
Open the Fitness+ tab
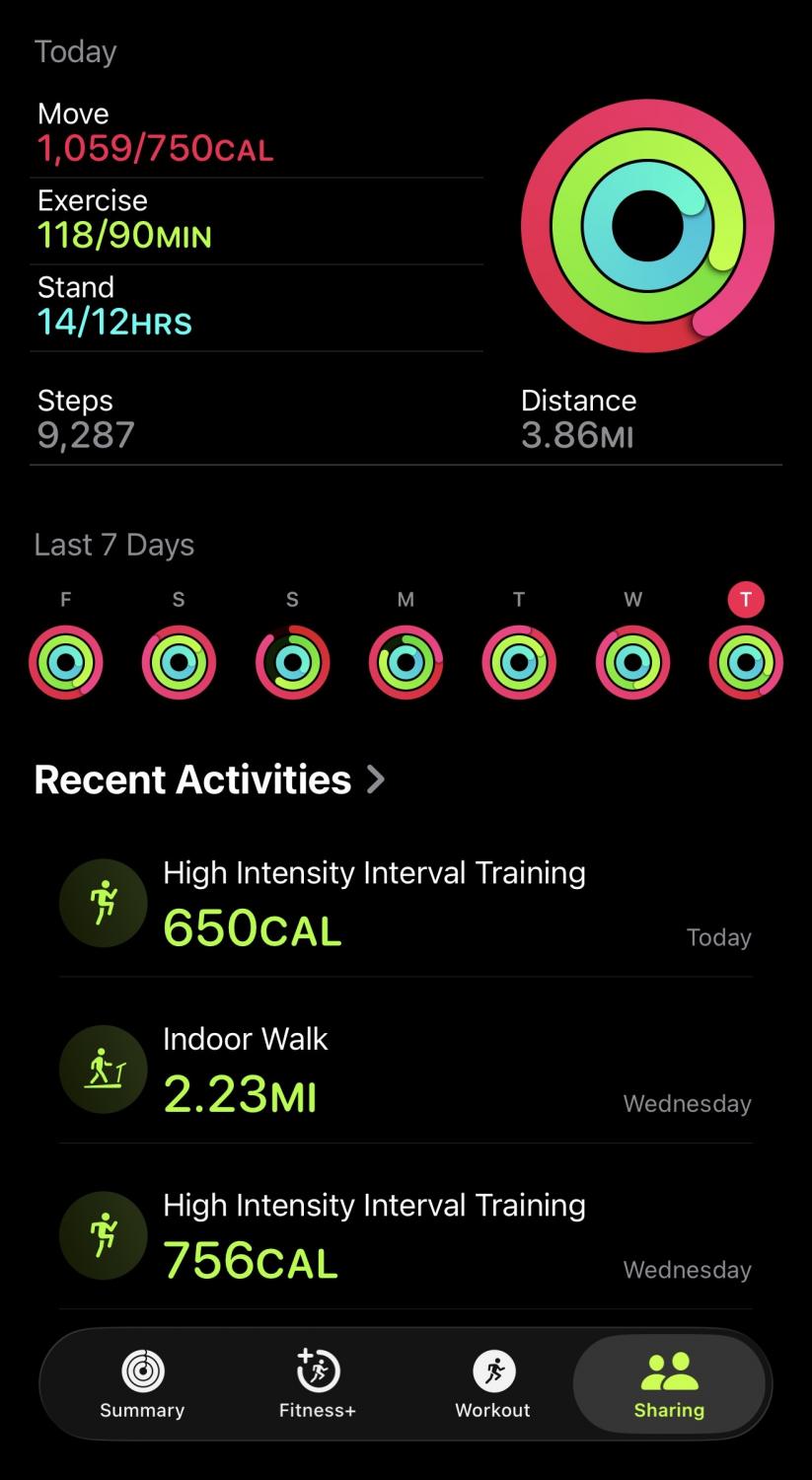point(318,1384)
